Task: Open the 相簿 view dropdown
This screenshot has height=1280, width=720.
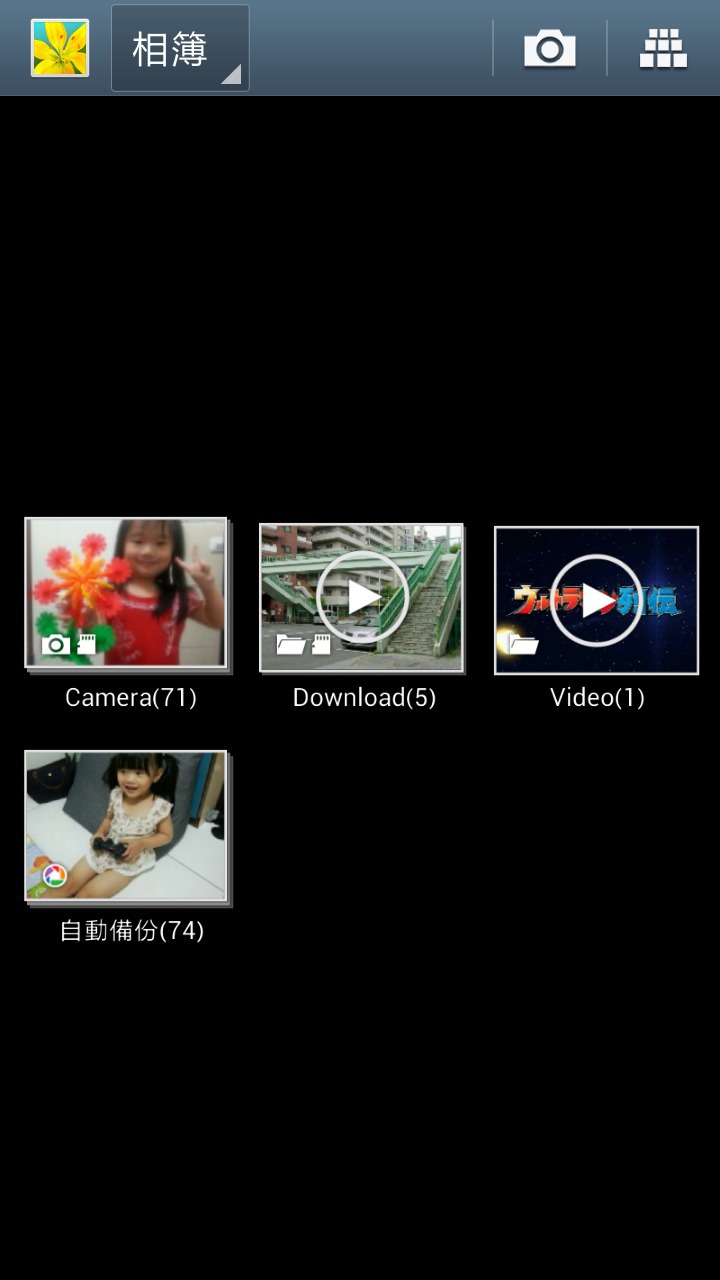Action: [x=180, y=48]
